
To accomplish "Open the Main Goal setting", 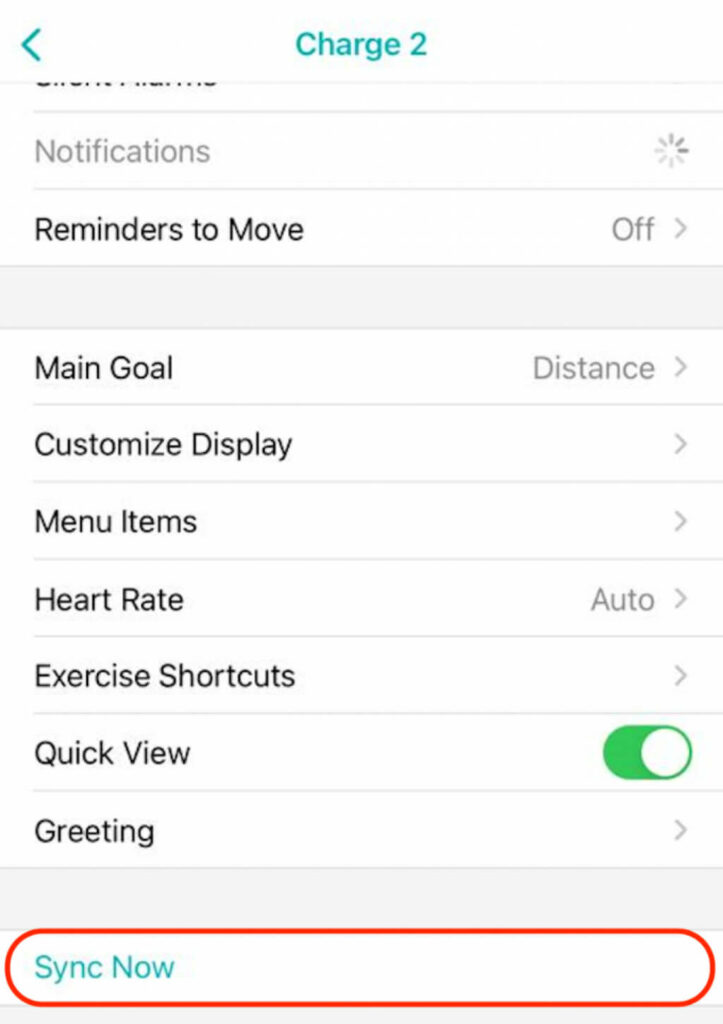I will pos(360,368).
